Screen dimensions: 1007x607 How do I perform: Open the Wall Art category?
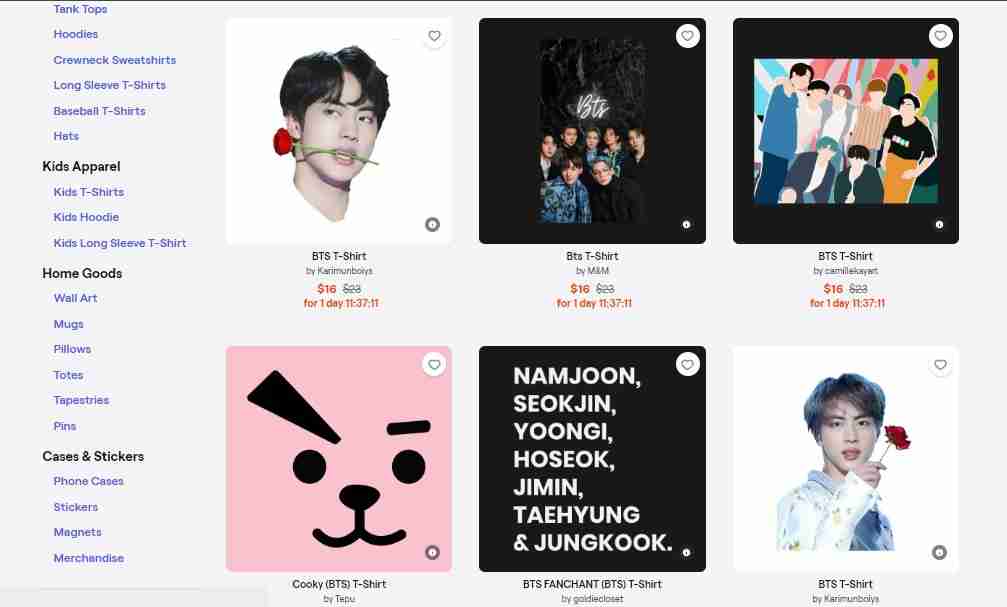coord(75,298)
